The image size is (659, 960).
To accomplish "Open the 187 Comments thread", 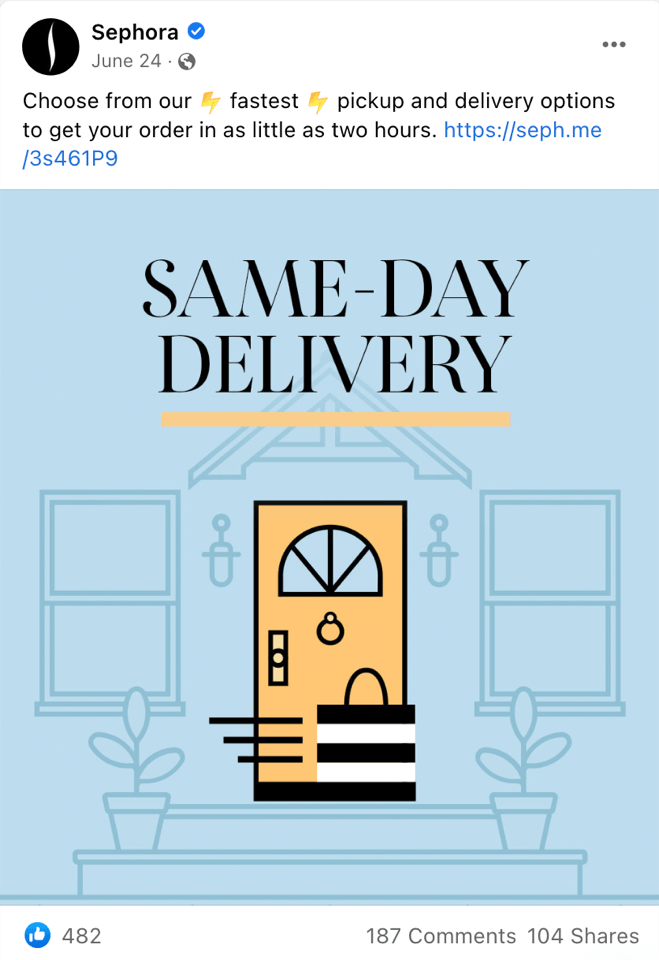I will 440,936.
